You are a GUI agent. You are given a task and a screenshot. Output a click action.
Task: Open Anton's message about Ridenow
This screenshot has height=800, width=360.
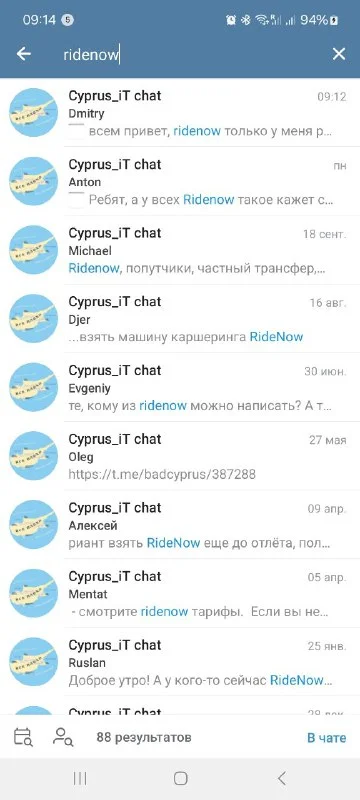tap(180, 182)
